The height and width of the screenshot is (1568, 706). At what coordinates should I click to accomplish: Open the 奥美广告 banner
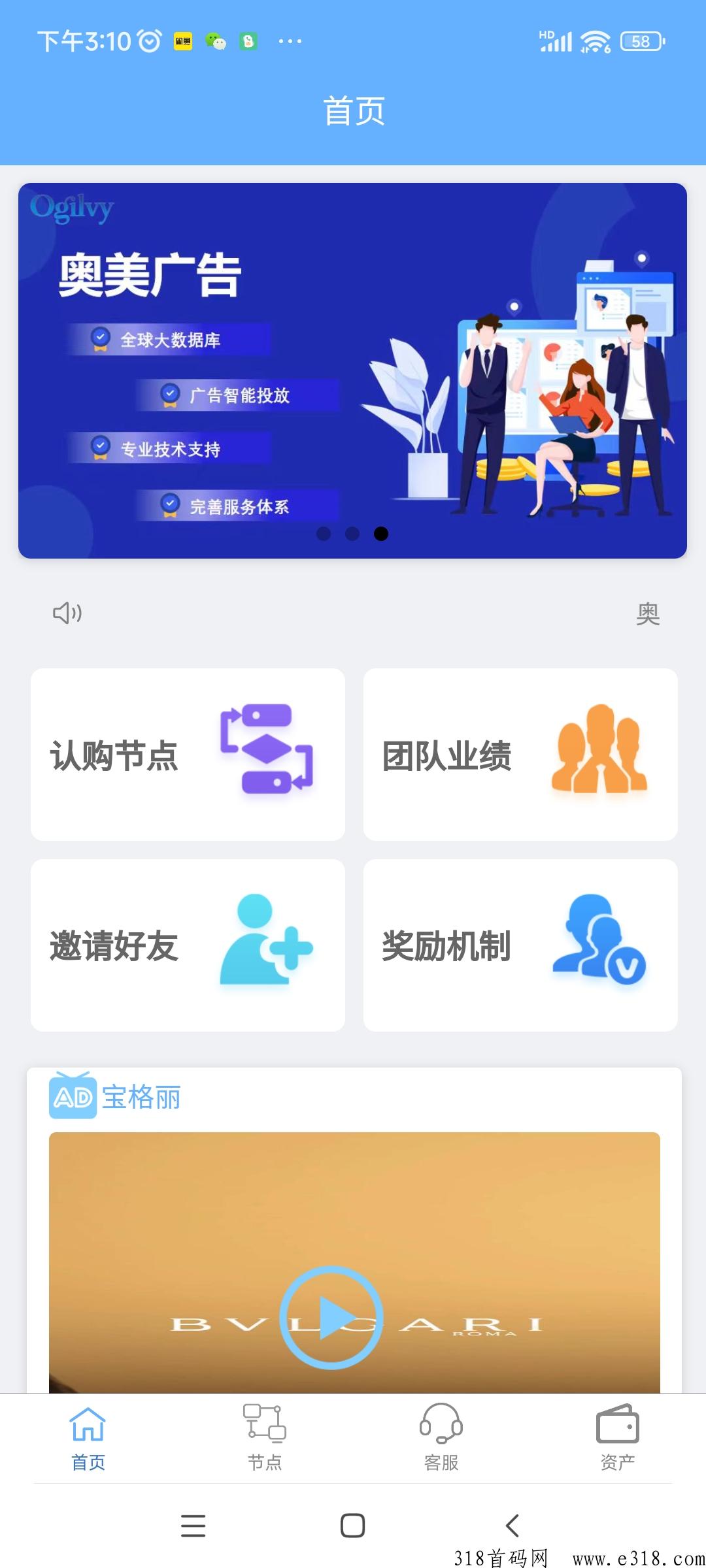coord(352,370)
